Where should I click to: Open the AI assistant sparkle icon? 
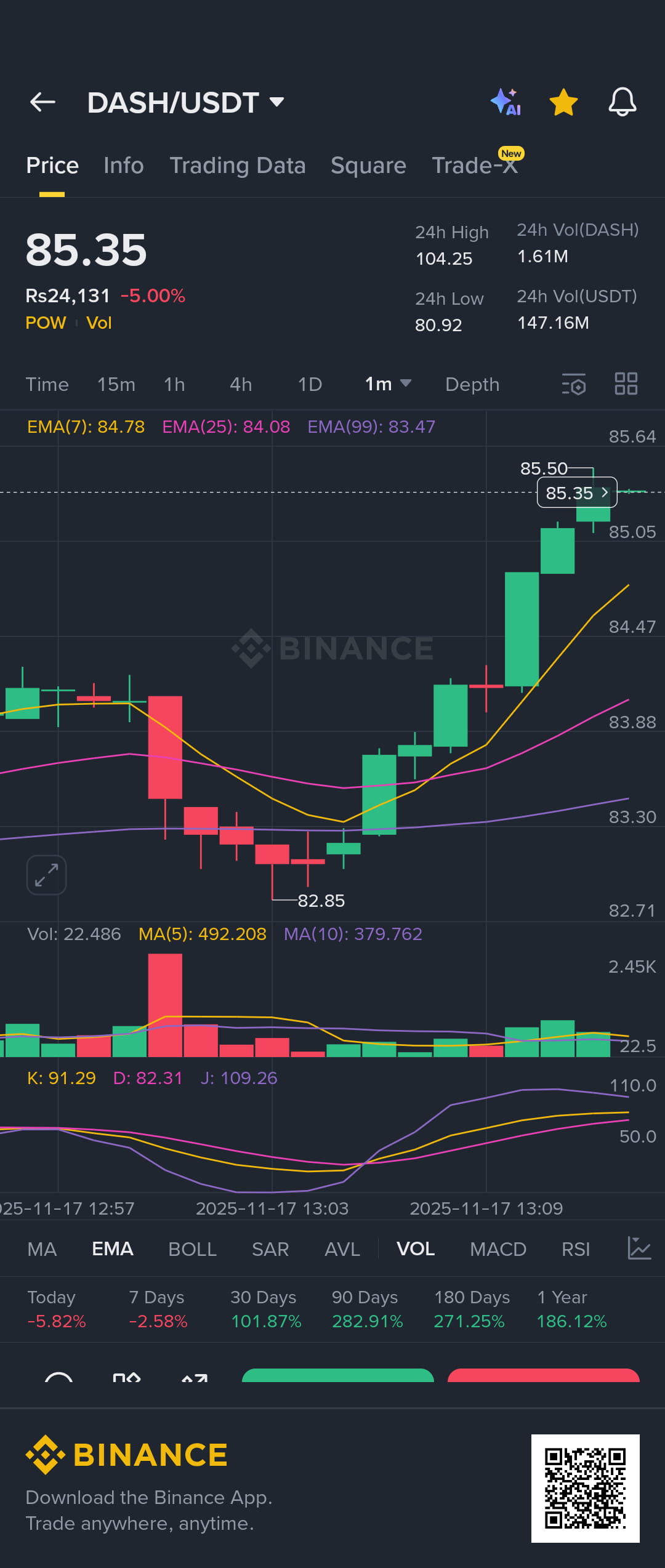tap(506, 102)
